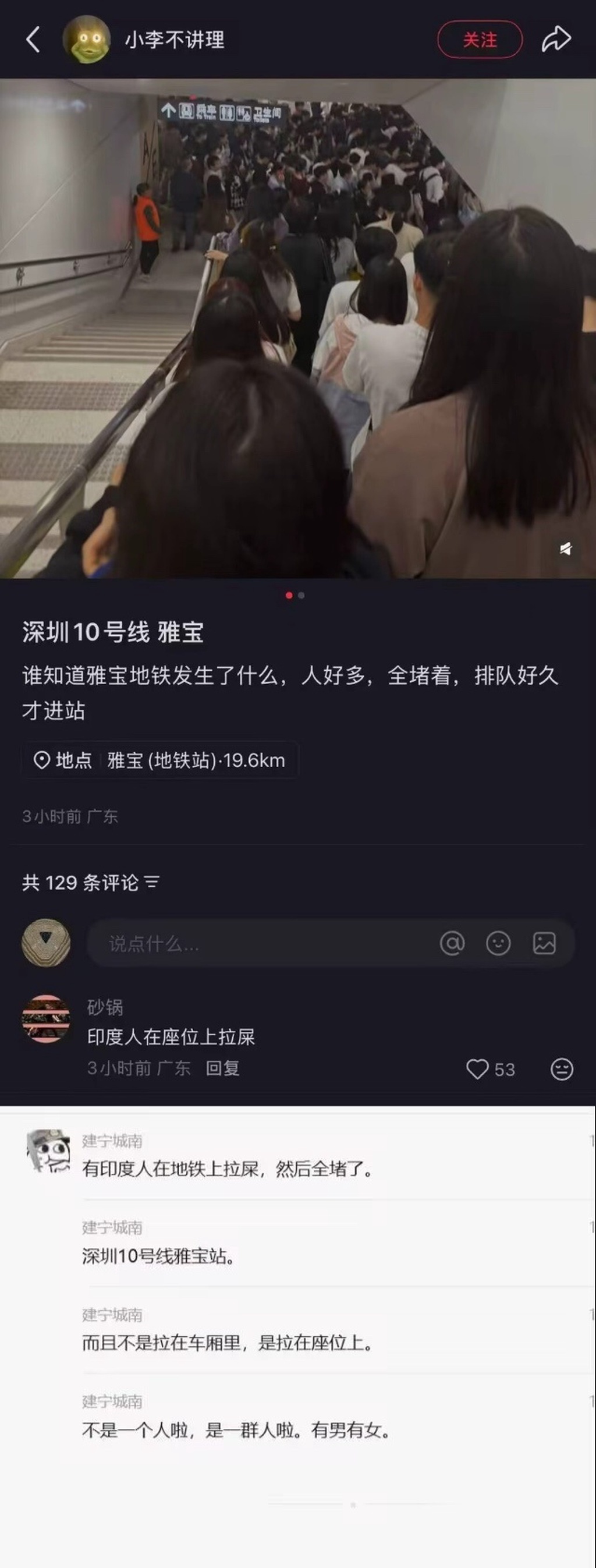Screen dimensions: 596x1568
Task: Reply to 砂锅's comment via 回复
Action: click(x=222, y=1068)
